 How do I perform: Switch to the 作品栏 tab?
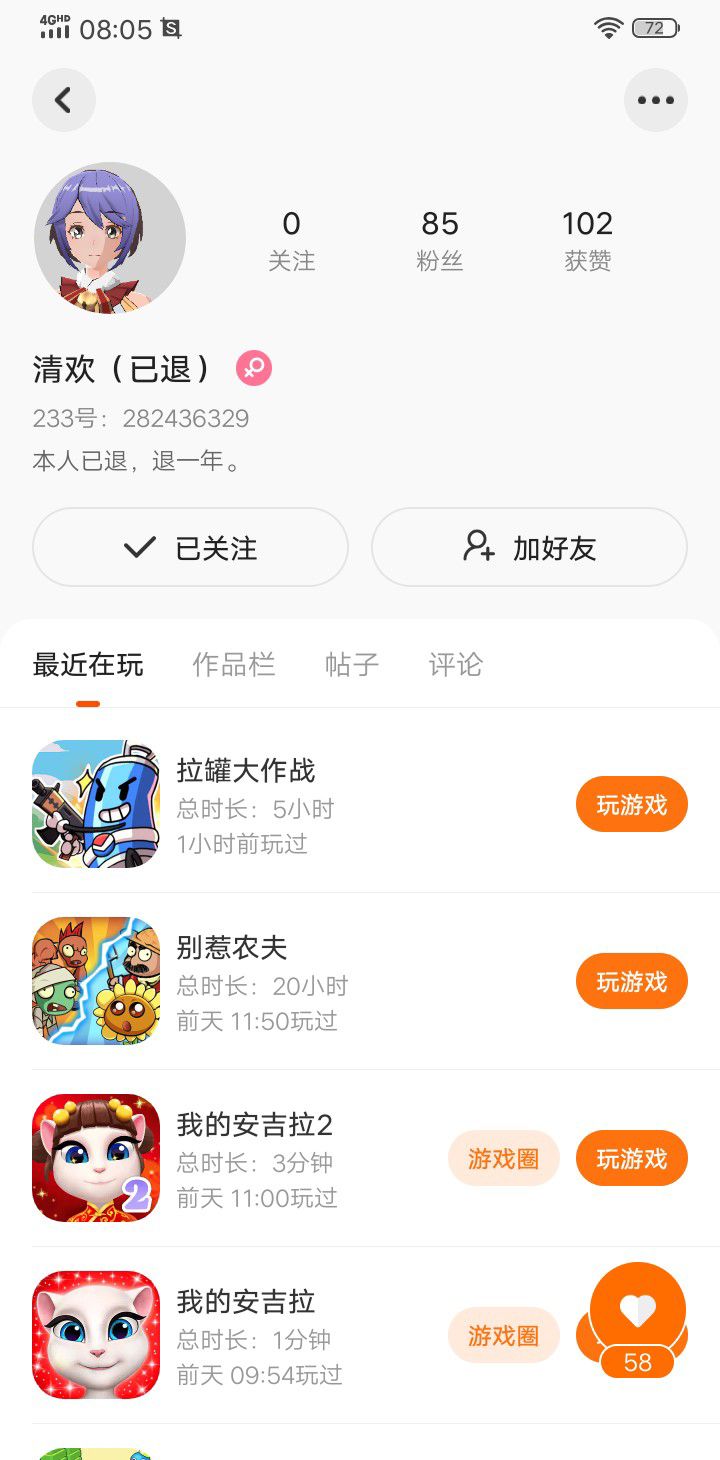coord(234,665)
